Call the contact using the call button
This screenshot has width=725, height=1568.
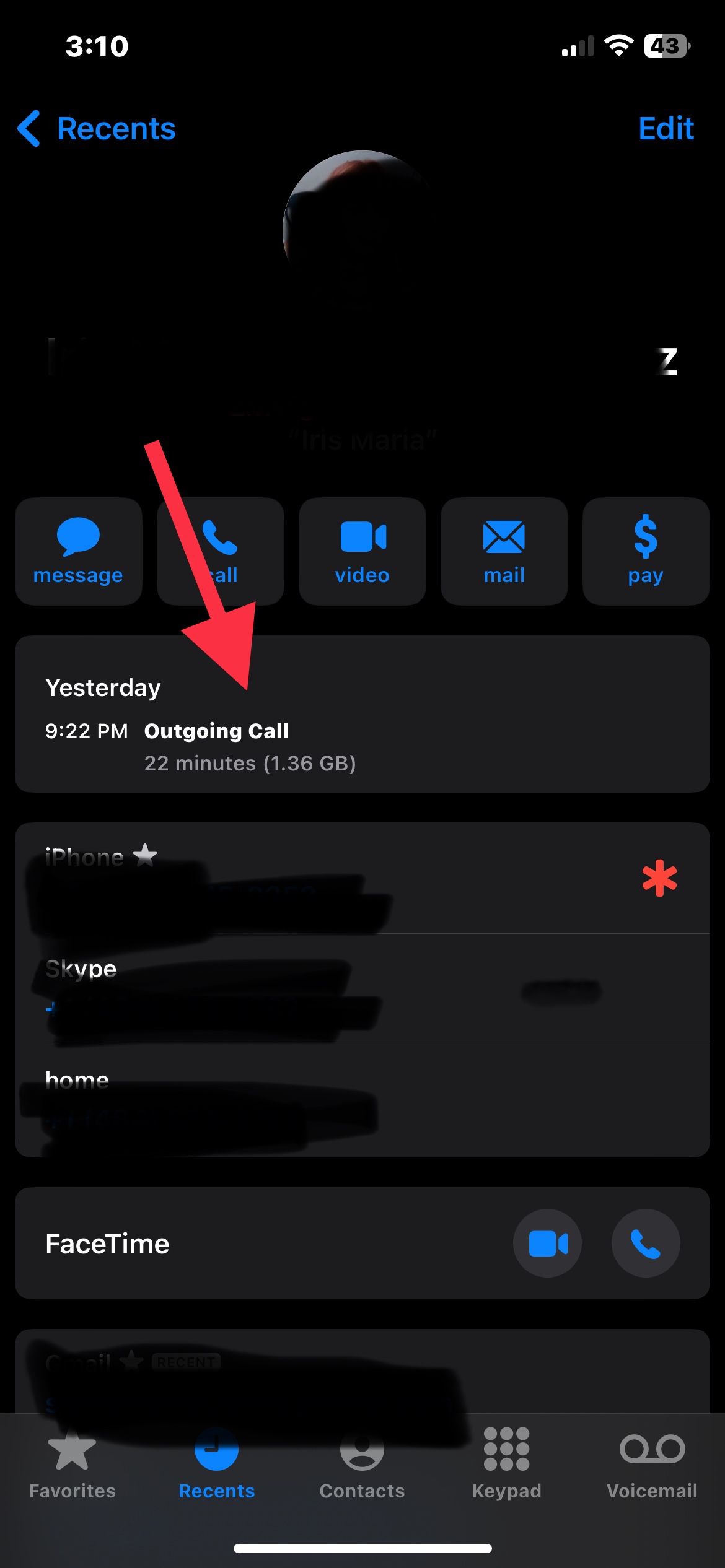click(x=221, y=551)
